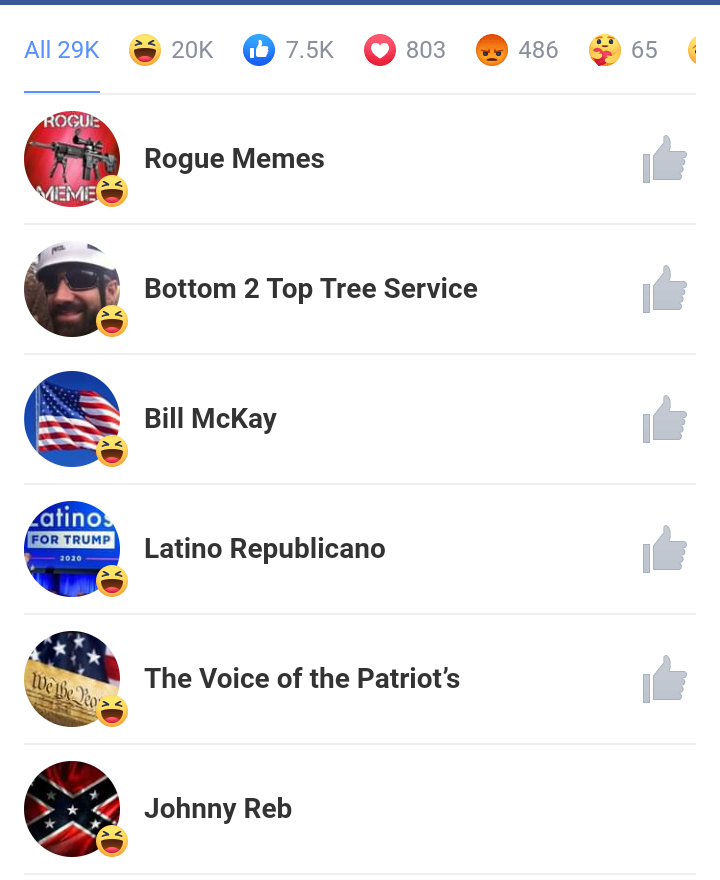Switch to the All 29K reactions tab
The height and width of the screenshot is (880, 720).
point(62,50)
